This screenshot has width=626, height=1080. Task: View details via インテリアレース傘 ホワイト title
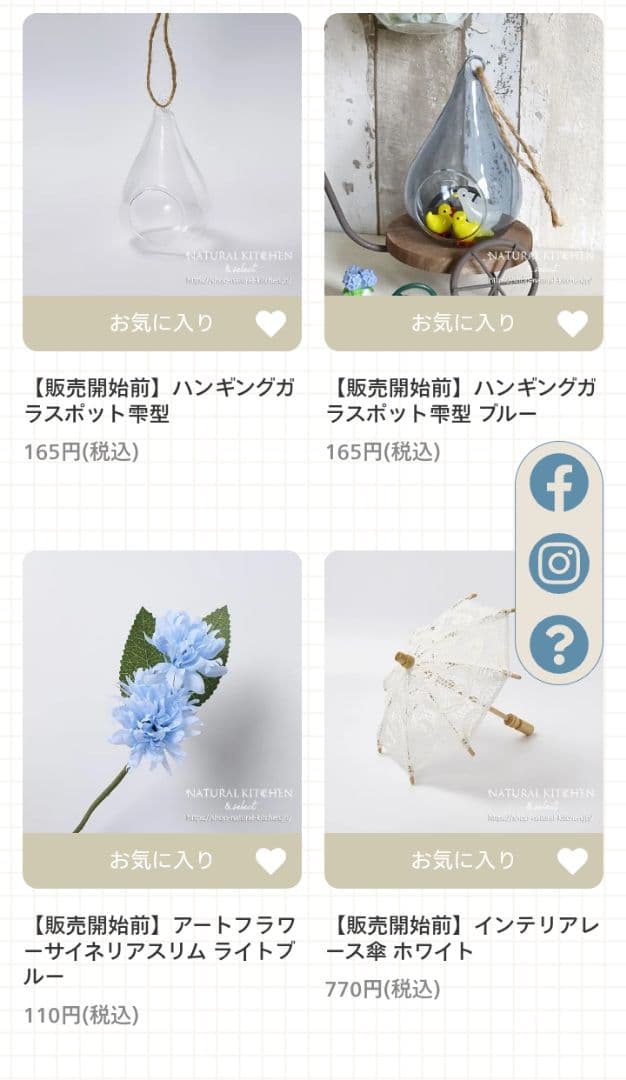(462, 938)
